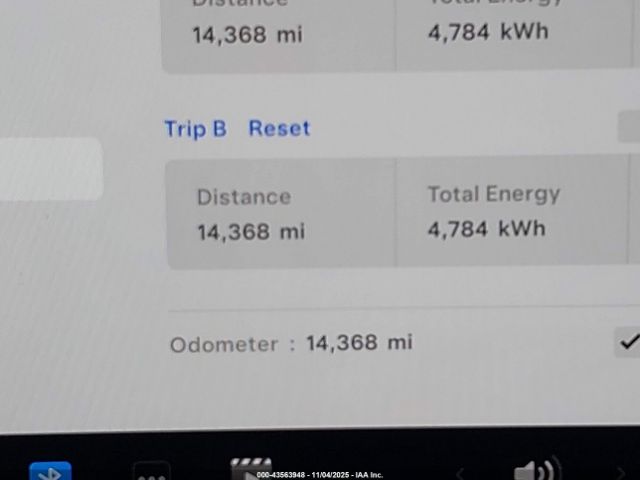Open the three-dot app launcher
The height and width of the screenshot is (480, 640).
point(151,472)
